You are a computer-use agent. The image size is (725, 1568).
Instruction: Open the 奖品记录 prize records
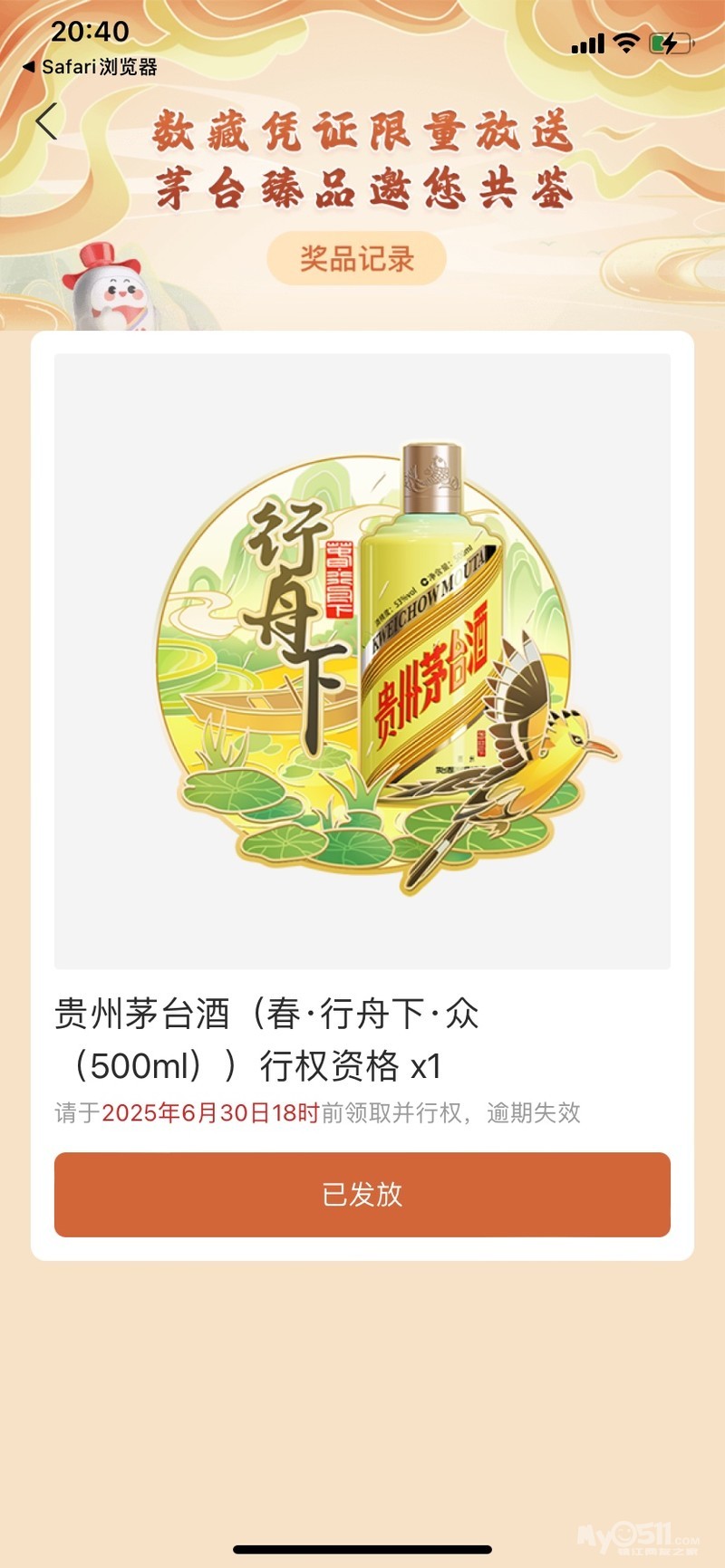tap(357, 259)
